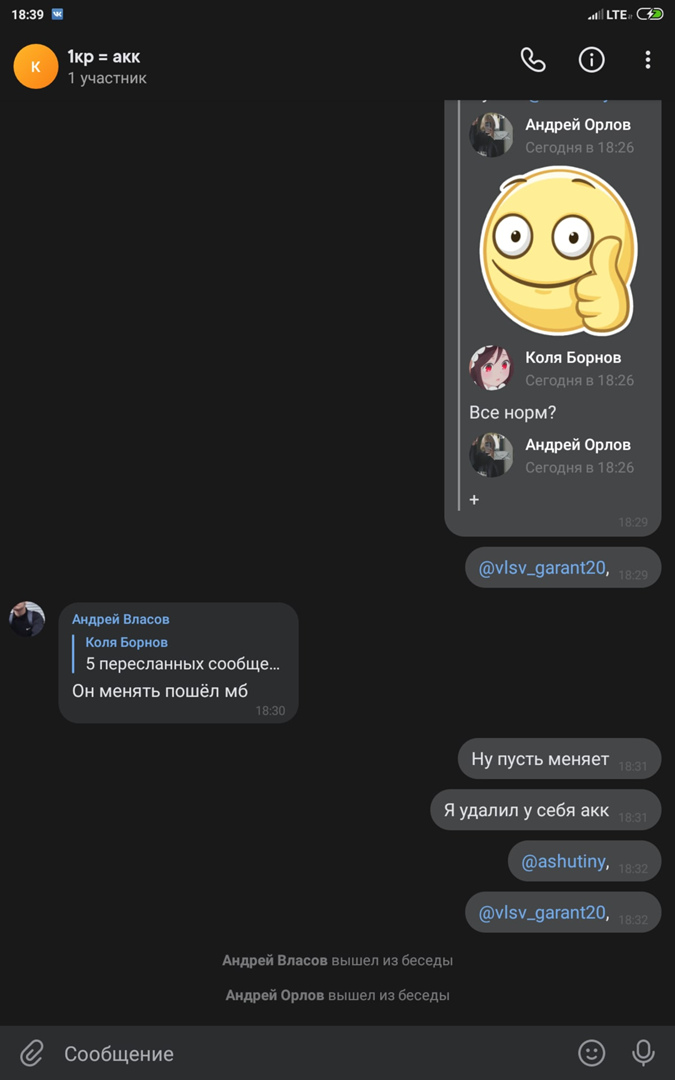Open the quoted «5 пересланных сообщений» reply
Screen dimensions: 675x1080
pyautogui.click(x=180, y=654)
